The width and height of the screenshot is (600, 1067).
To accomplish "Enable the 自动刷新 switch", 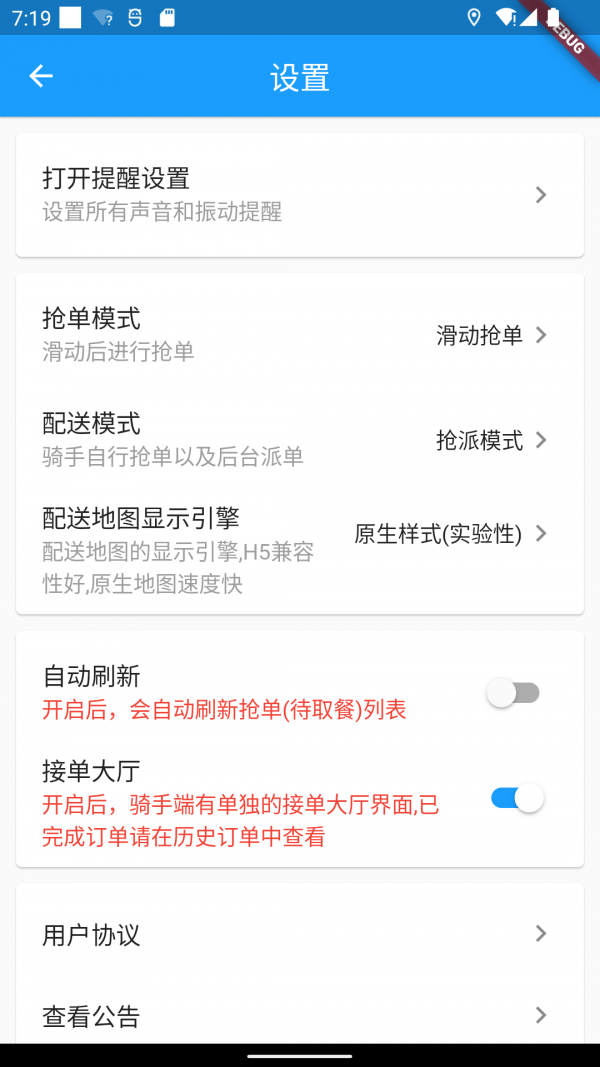I will pos(514,693).
